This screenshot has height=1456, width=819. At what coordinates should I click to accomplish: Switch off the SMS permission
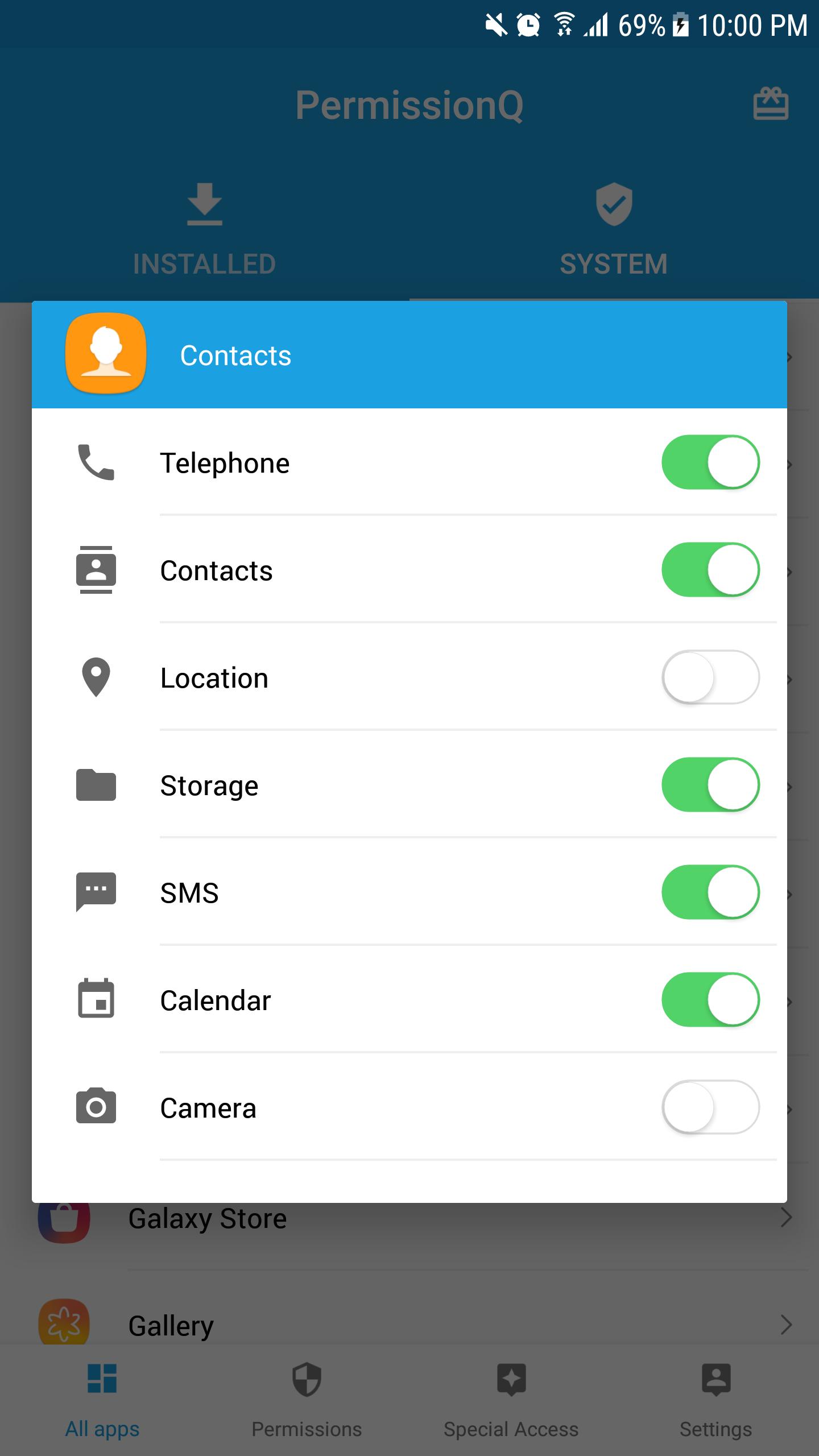[710, 892]
